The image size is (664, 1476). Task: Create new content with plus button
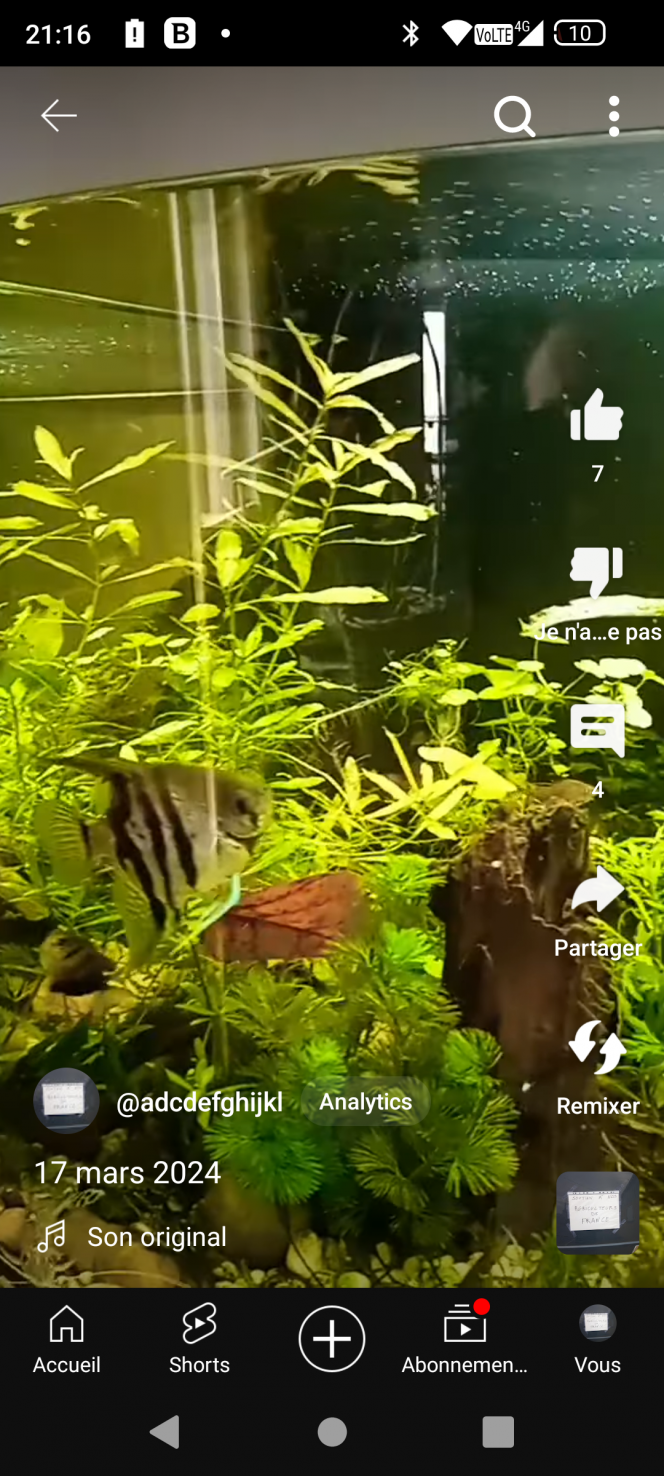(x=332, y=1339)
